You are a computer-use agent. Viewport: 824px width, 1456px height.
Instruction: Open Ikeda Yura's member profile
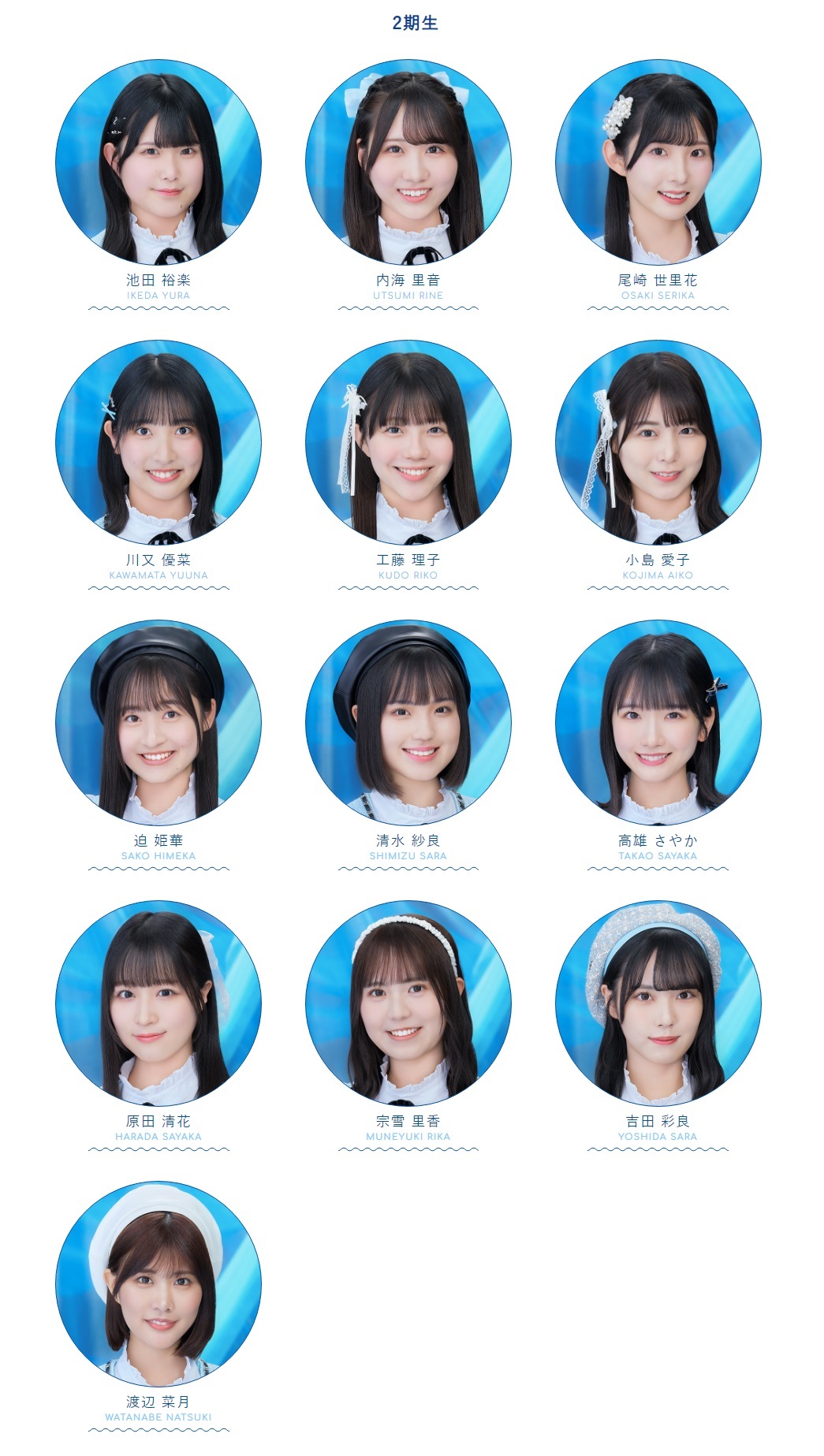pos(158,162)
